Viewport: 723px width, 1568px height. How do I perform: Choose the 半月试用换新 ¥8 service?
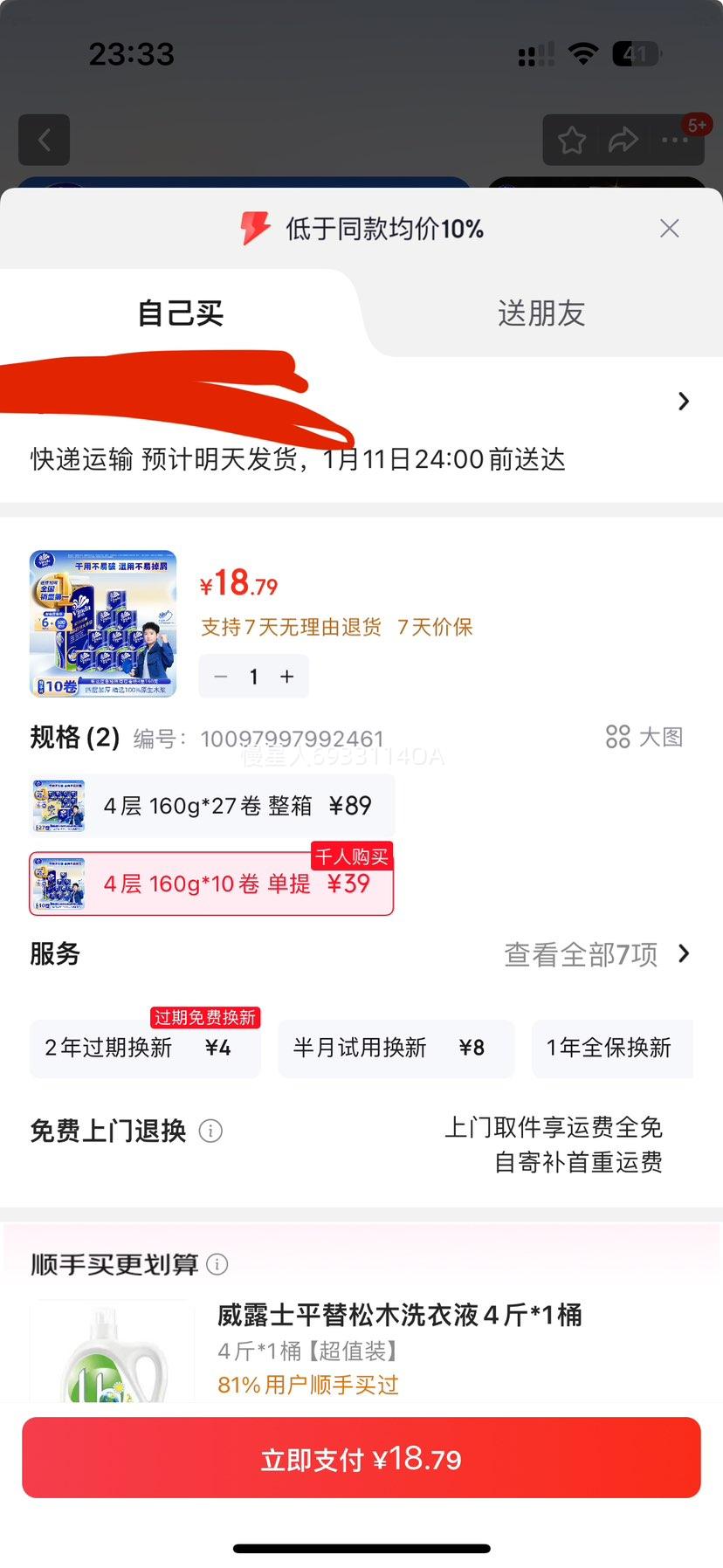coord(396,1049)
